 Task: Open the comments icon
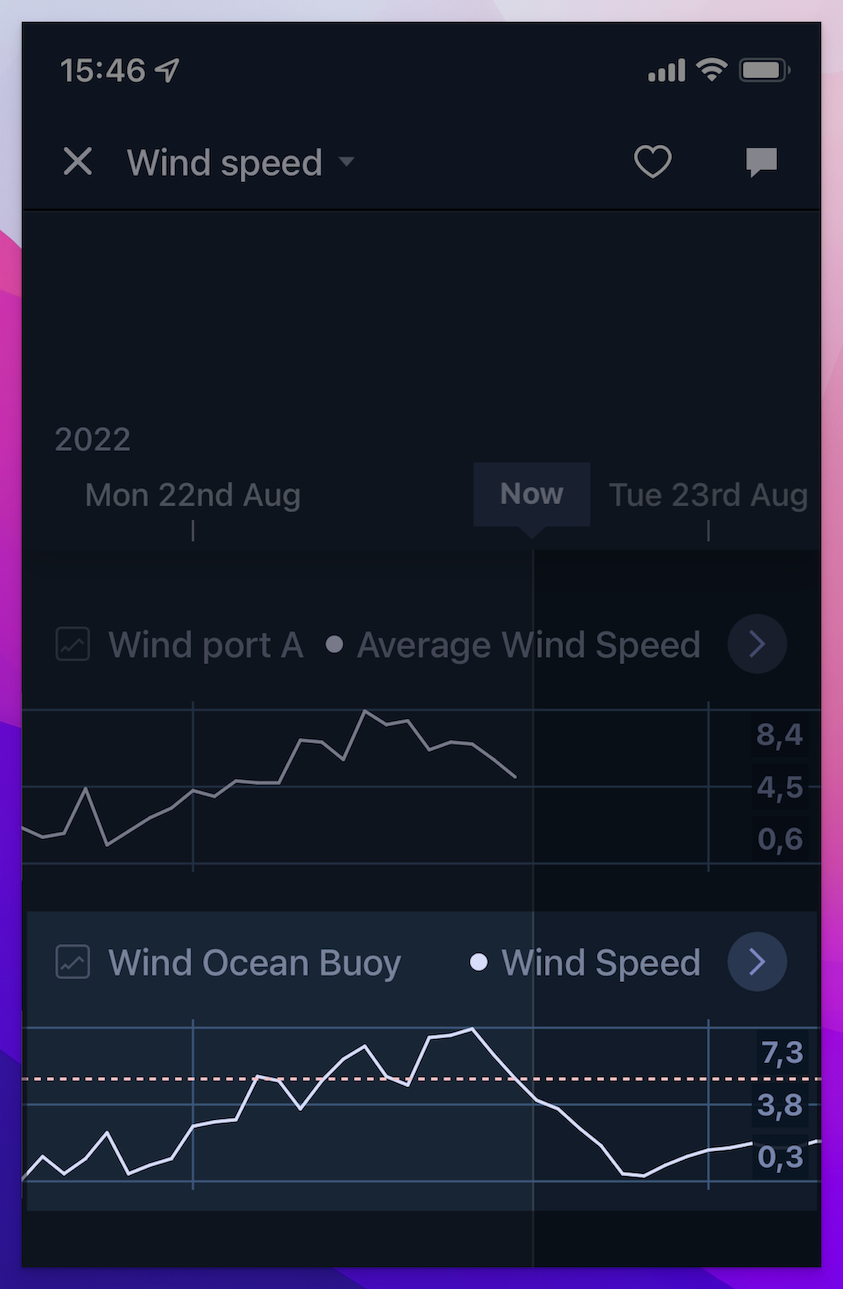[761, 162]
